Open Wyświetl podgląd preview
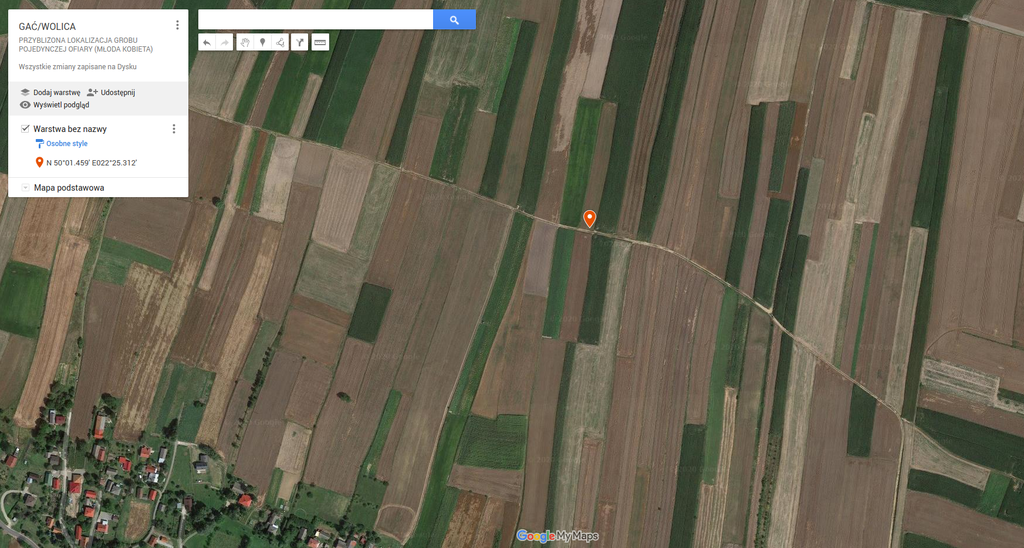1024x548 pixels. (55, 104)
